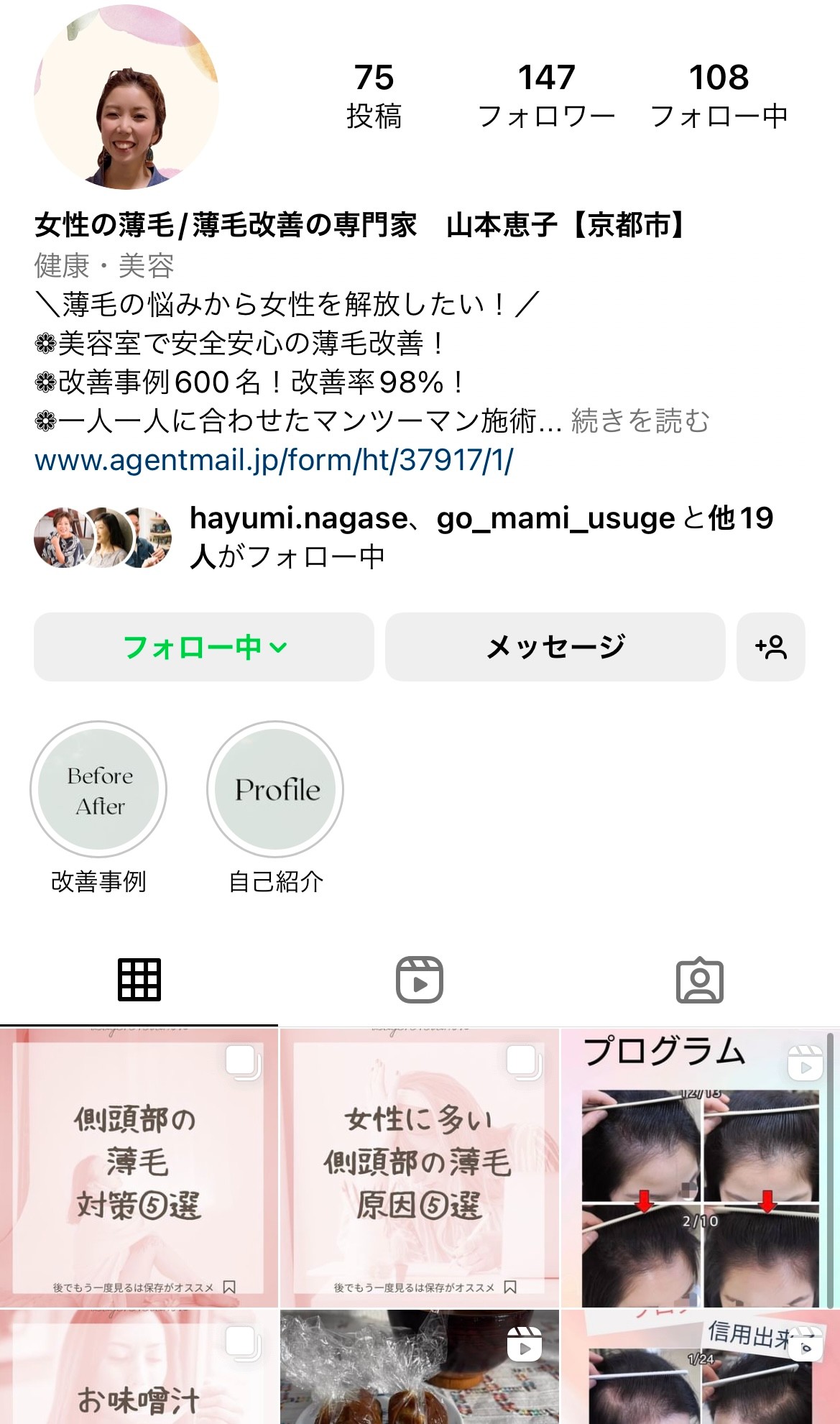
Task: Switch to the Reels tab
Action: coord(420,980)
